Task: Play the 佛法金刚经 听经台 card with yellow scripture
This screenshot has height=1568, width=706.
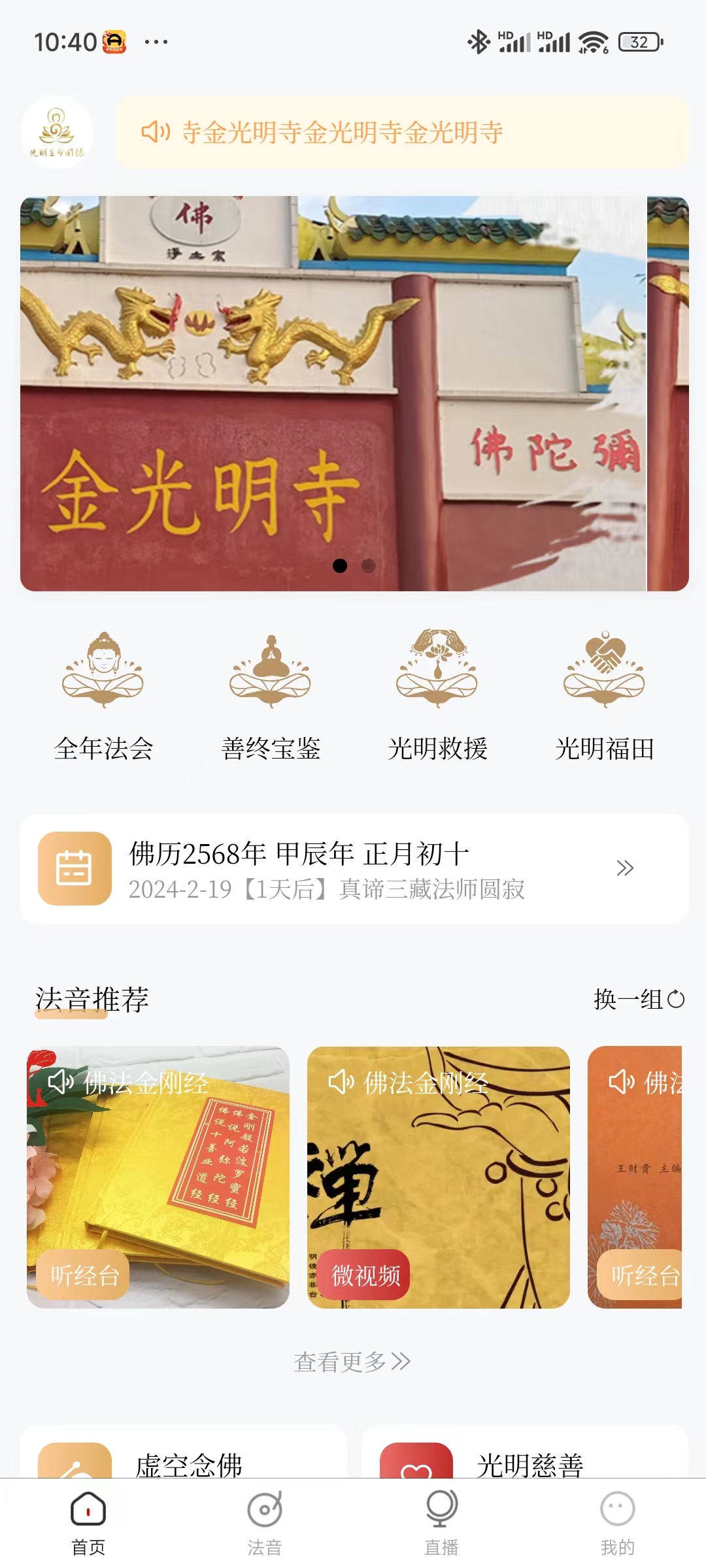Action: [x=158, y=1177]
